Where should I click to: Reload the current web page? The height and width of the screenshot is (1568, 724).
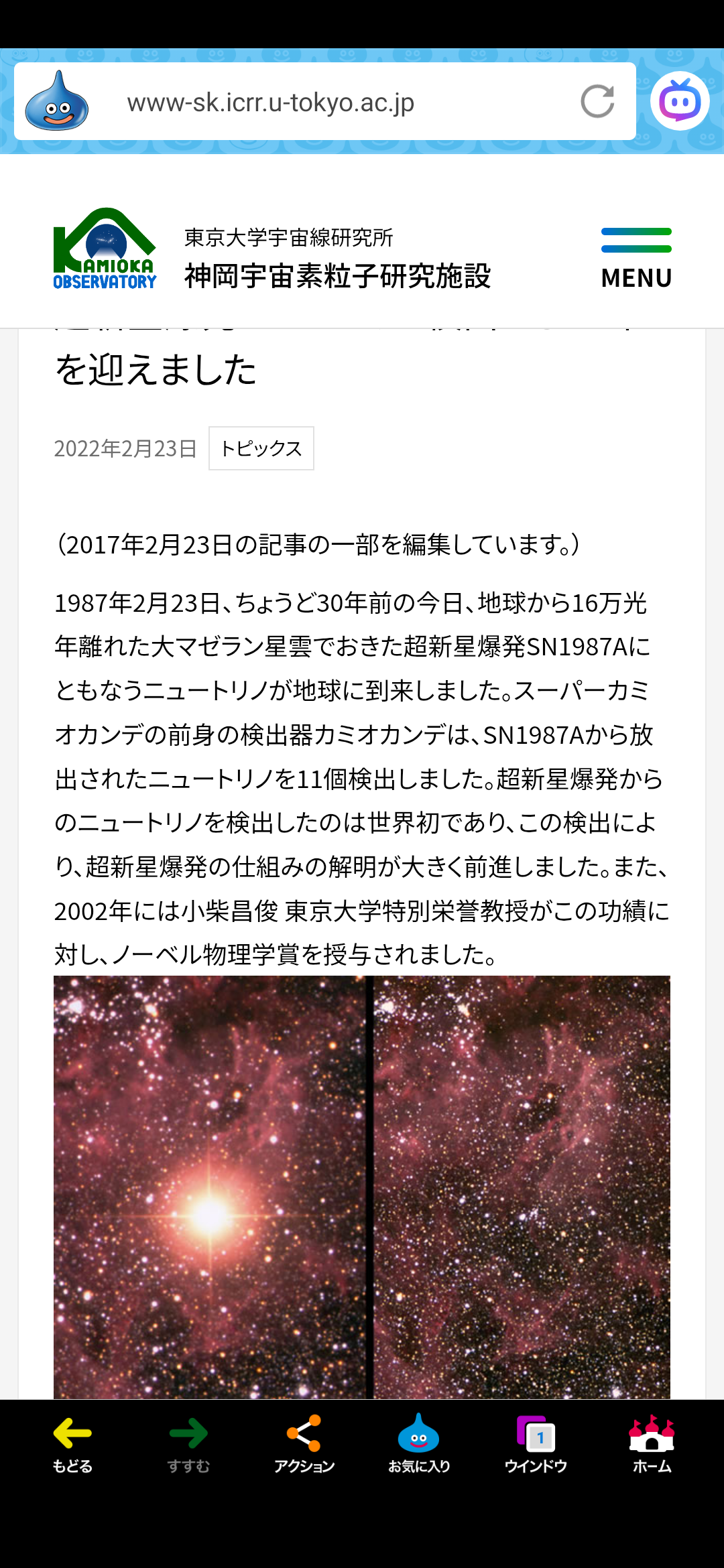click(x=597, y=102)
